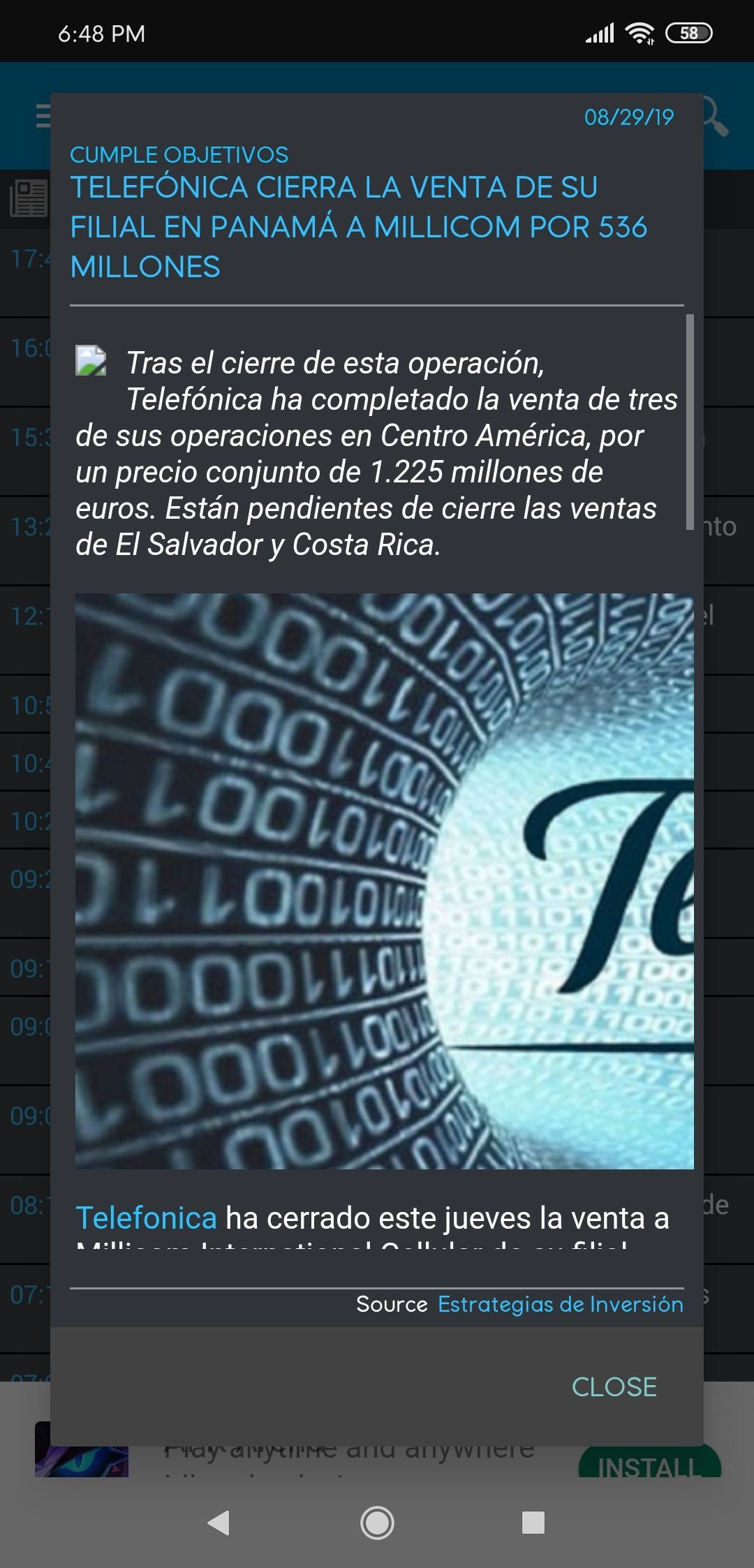Open the Telefonica link in article text
Screen dimensions: 754x1568
coord(146,1218)
